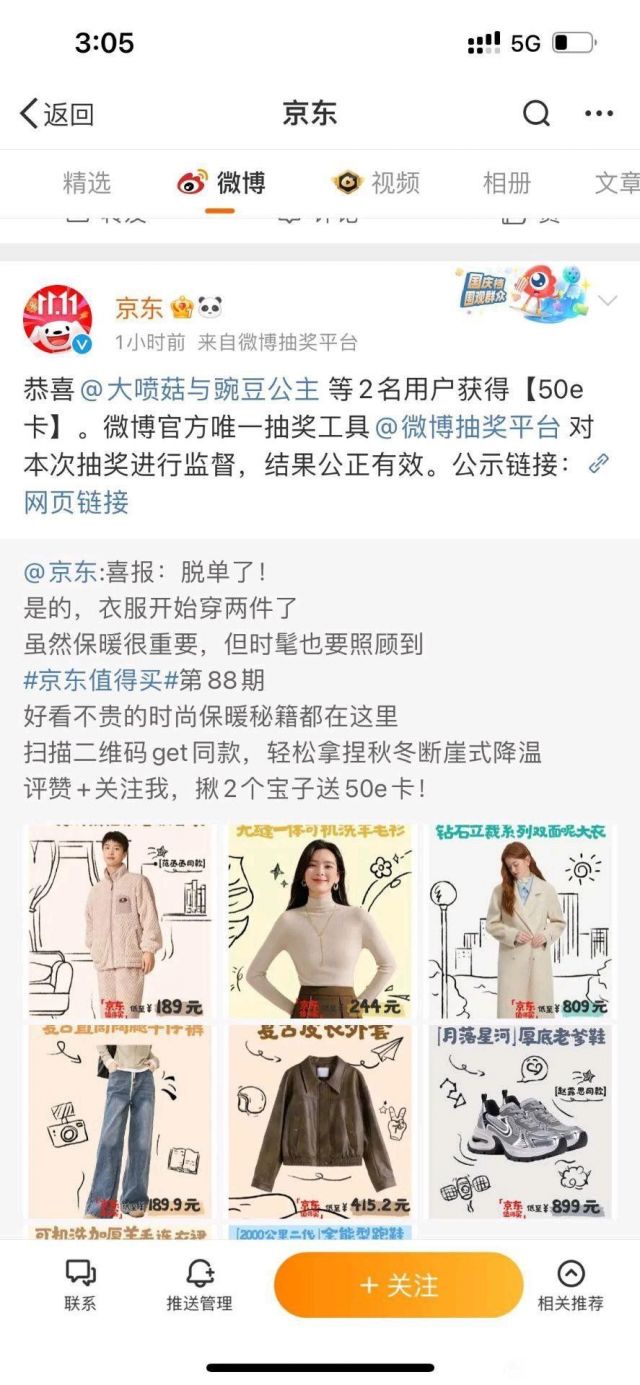Switch to the 精选 tab
The width and height of the screenshot is (640, 1385).
[x=87, y=182]
